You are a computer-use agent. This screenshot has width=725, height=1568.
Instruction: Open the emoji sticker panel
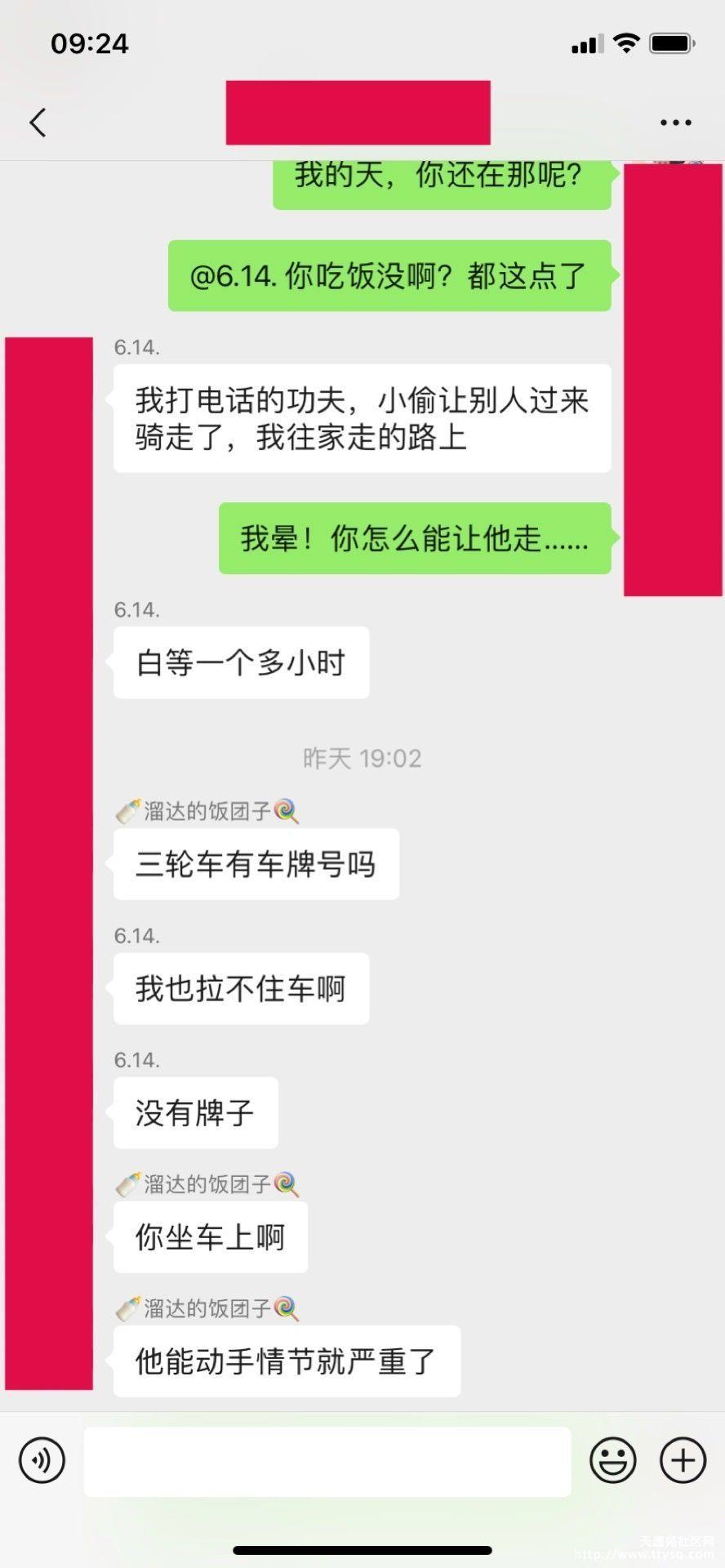[613, 1459]
